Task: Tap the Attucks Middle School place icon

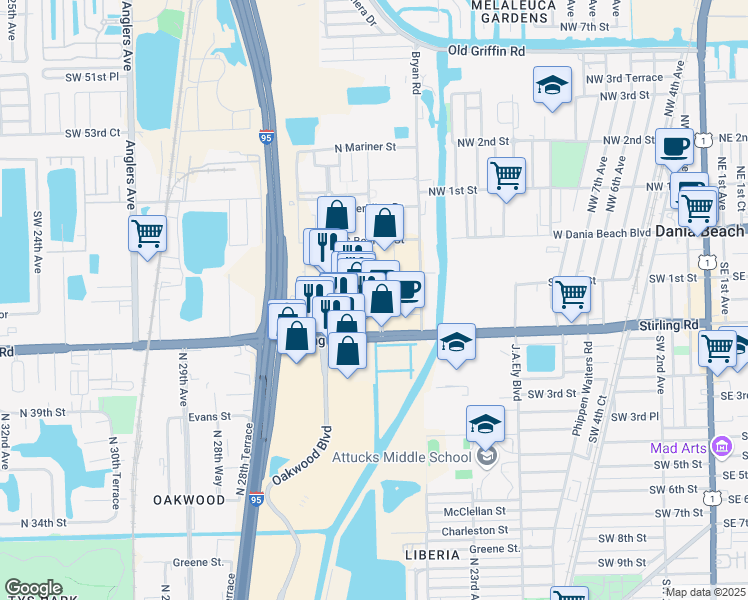Action: pos(487,457)
